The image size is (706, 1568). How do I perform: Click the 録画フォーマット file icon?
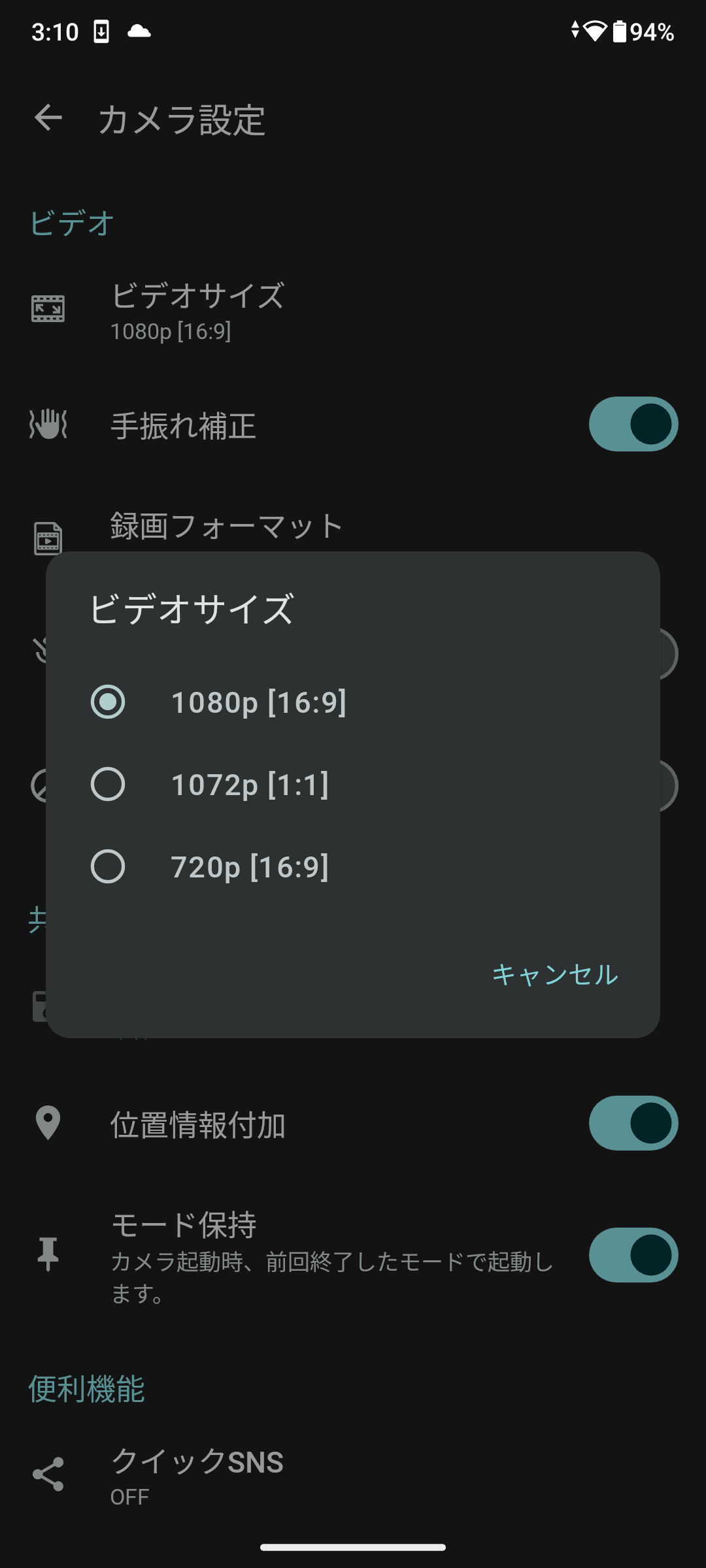pos(48,539)
